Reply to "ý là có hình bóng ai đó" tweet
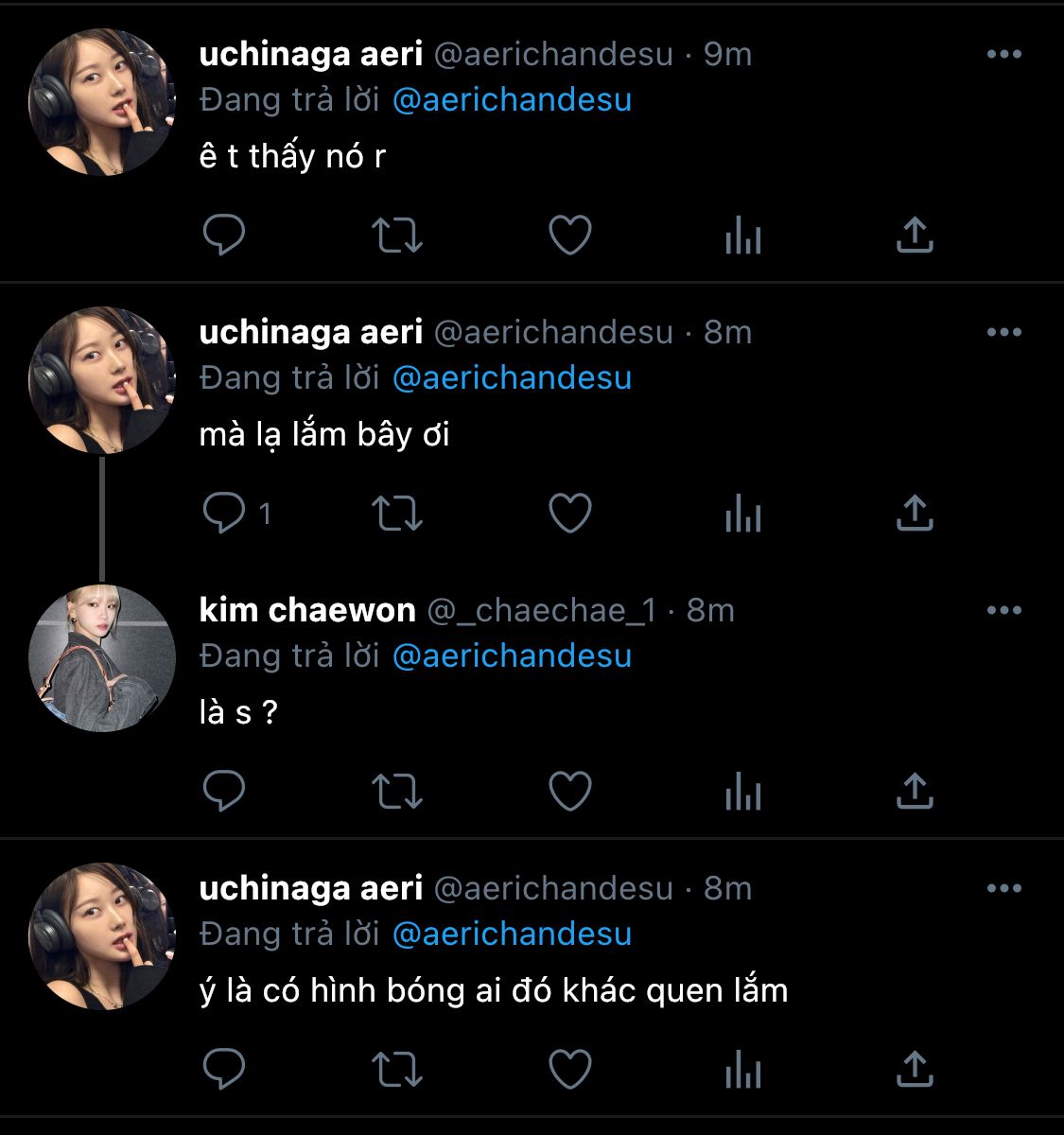This screenshot has width=1064, height=1135. tap(224, 1070)
